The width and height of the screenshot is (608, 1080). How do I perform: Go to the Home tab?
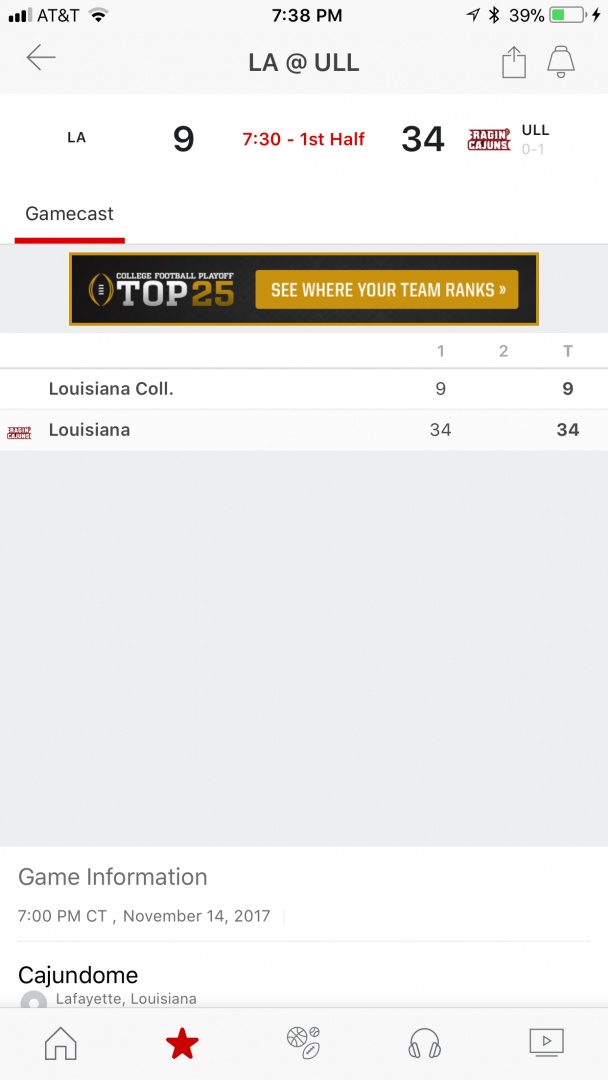pos(61,1044)
